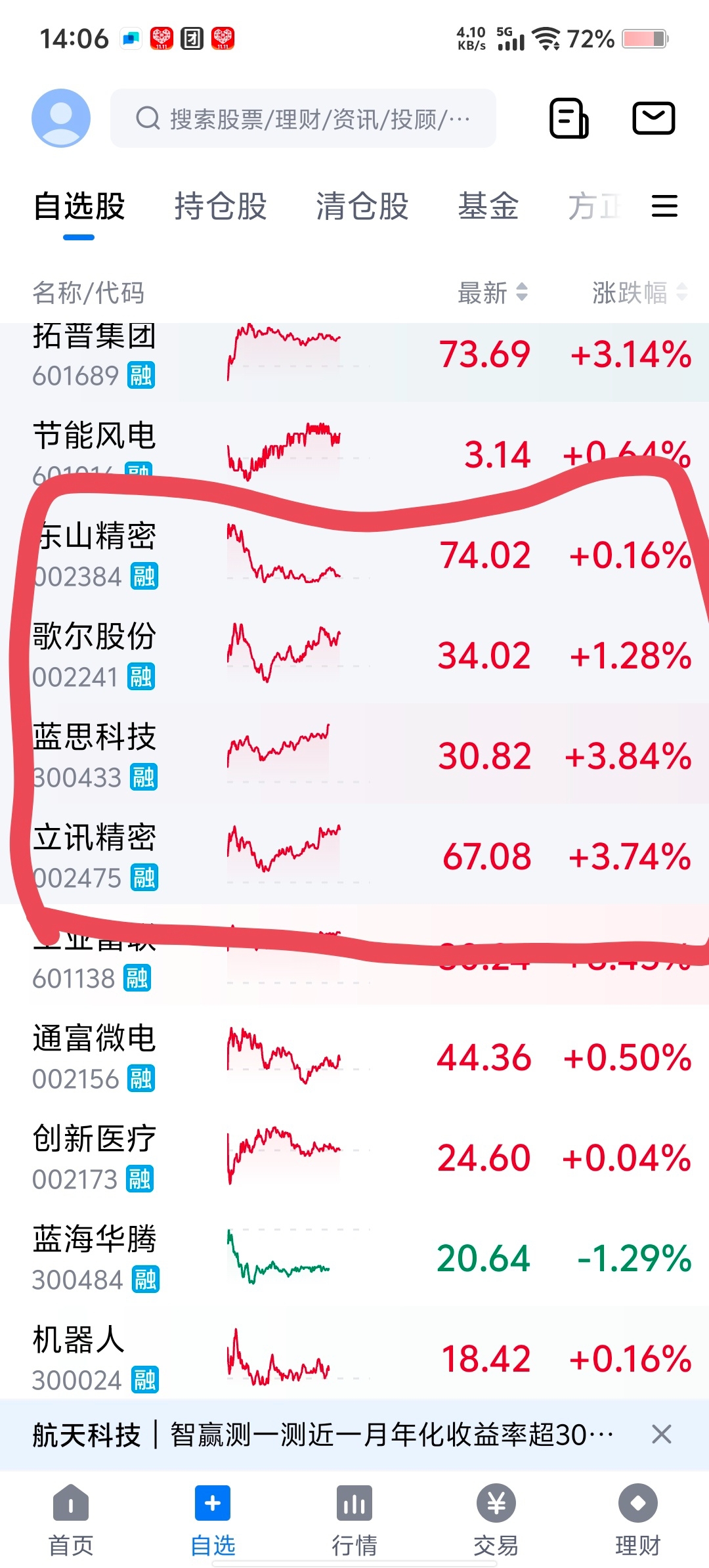Dismiss the 航天科技 banner

[662, 1435]
